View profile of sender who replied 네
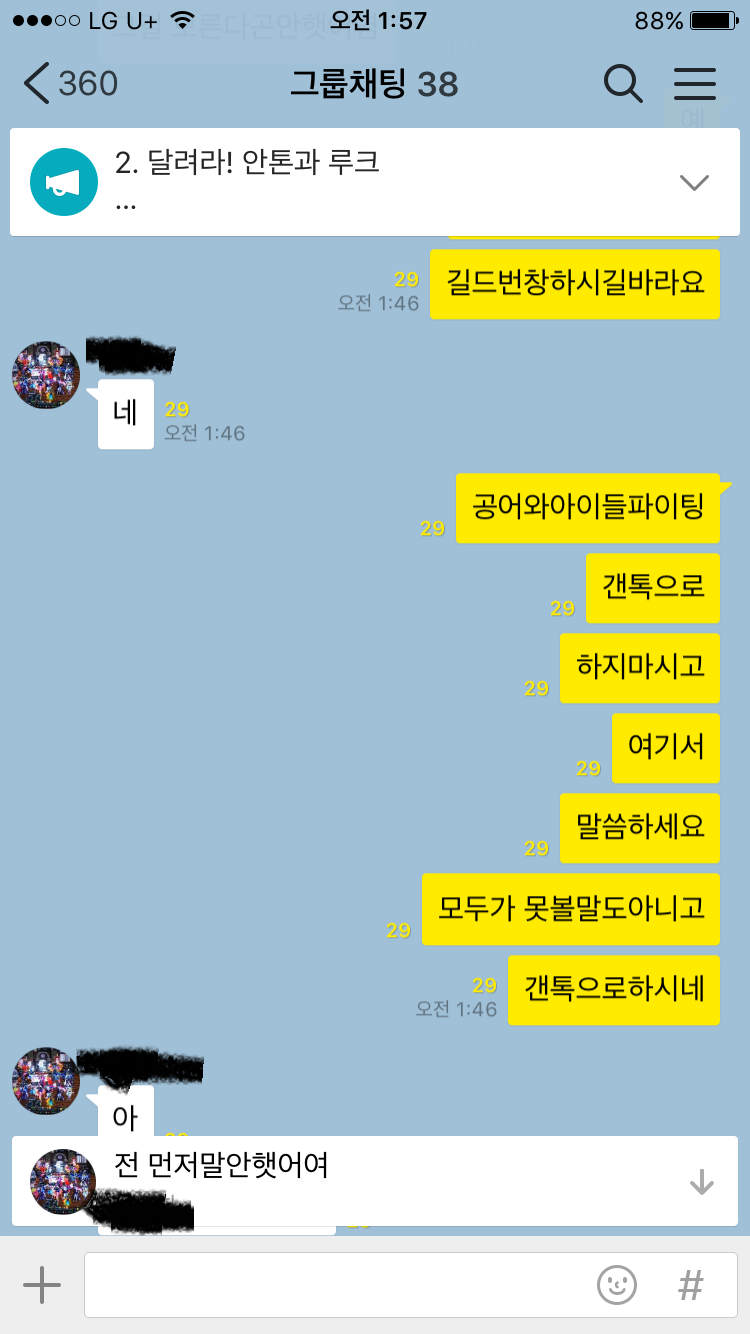The height and width of the screenshot is (1334, 750). pos(46,375)
